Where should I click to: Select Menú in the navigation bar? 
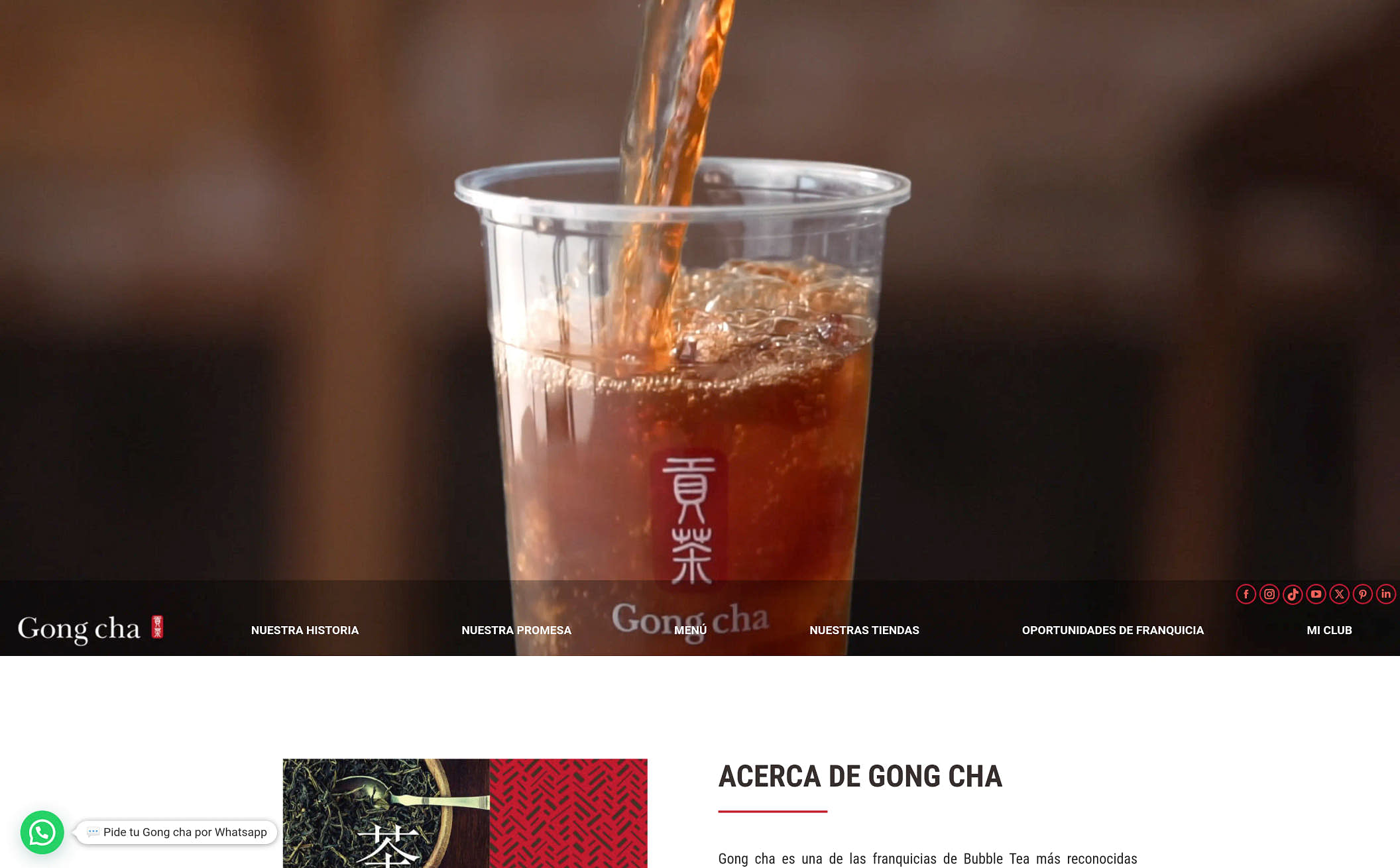(690, 630)
